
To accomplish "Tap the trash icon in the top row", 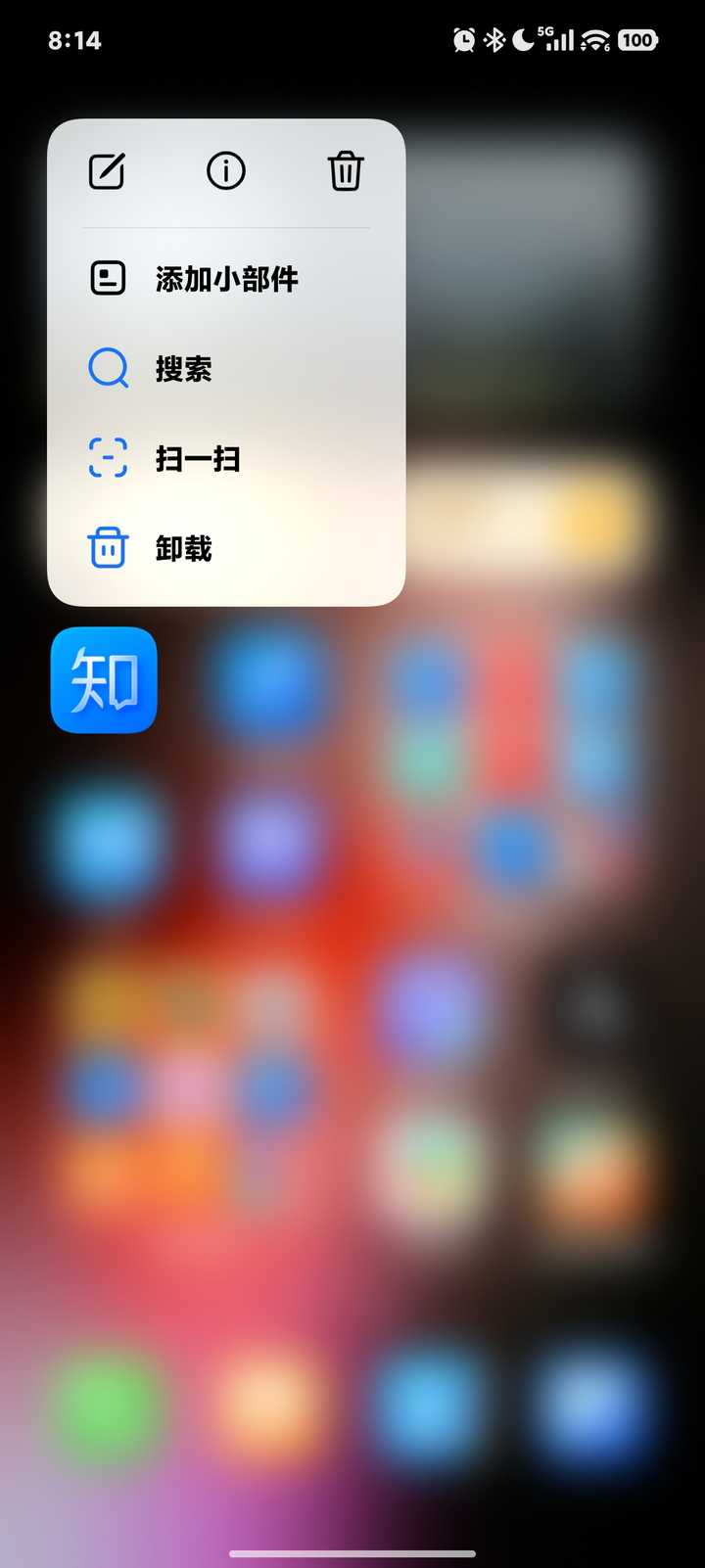I will click(345, 171).
